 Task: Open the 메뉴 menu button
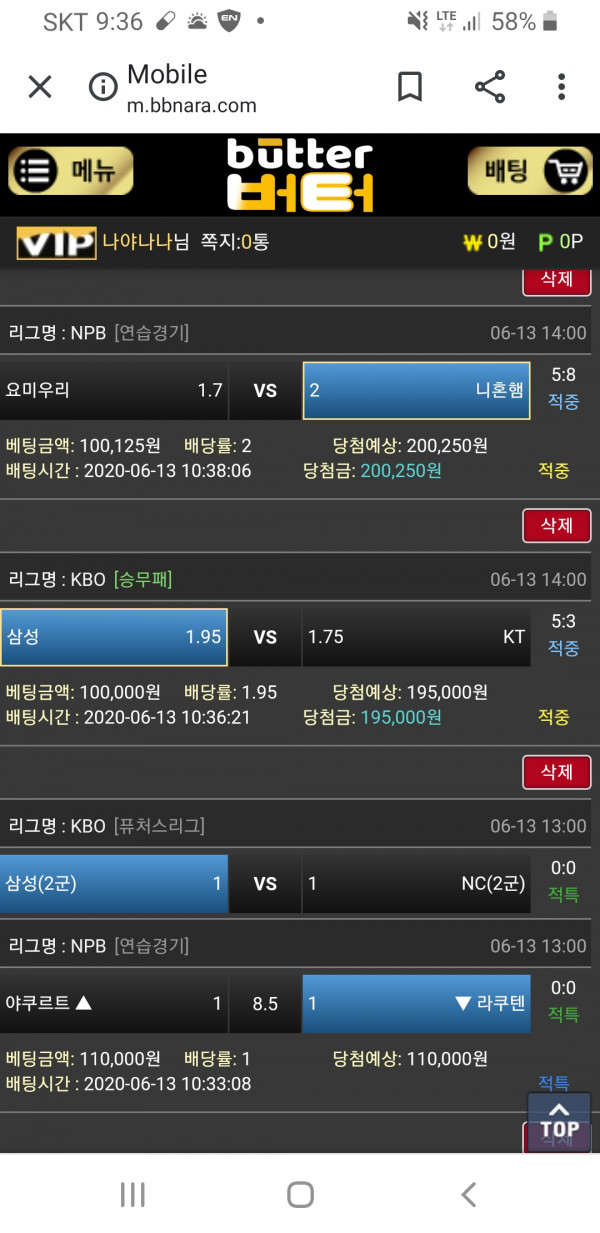[71, 171]
